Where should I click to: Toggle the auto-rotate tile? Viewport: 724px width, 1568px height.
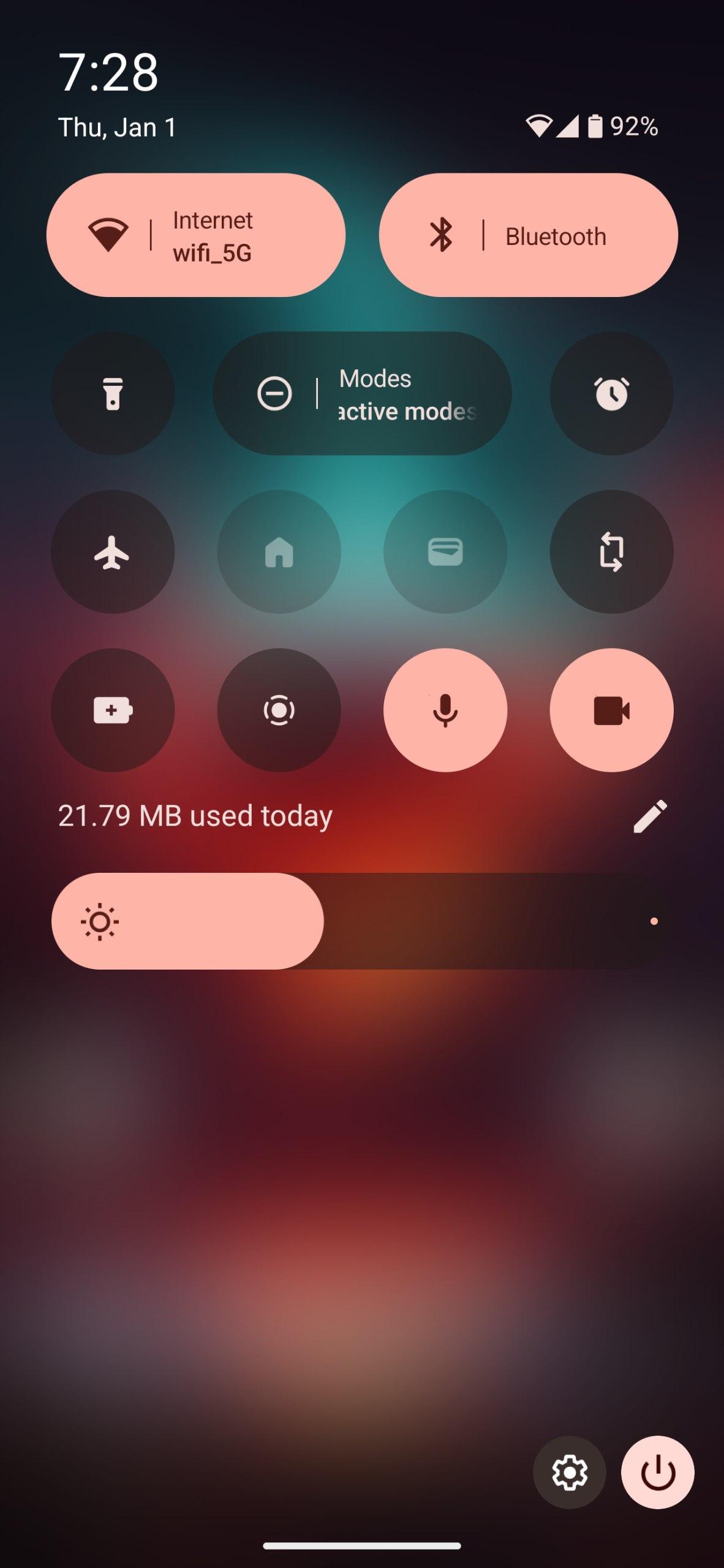pos(611,552)
